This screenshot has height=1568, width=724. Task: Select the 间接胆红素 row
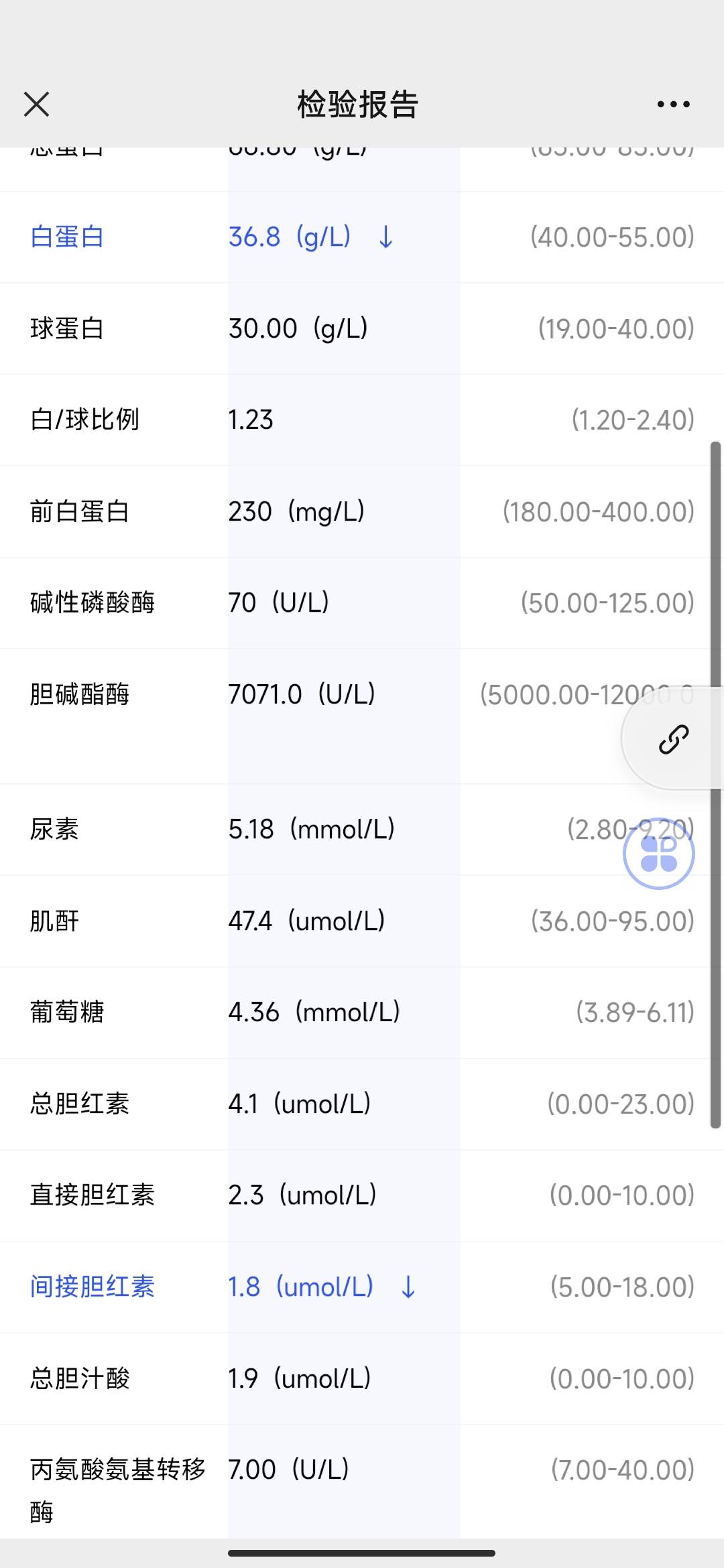268,1287
